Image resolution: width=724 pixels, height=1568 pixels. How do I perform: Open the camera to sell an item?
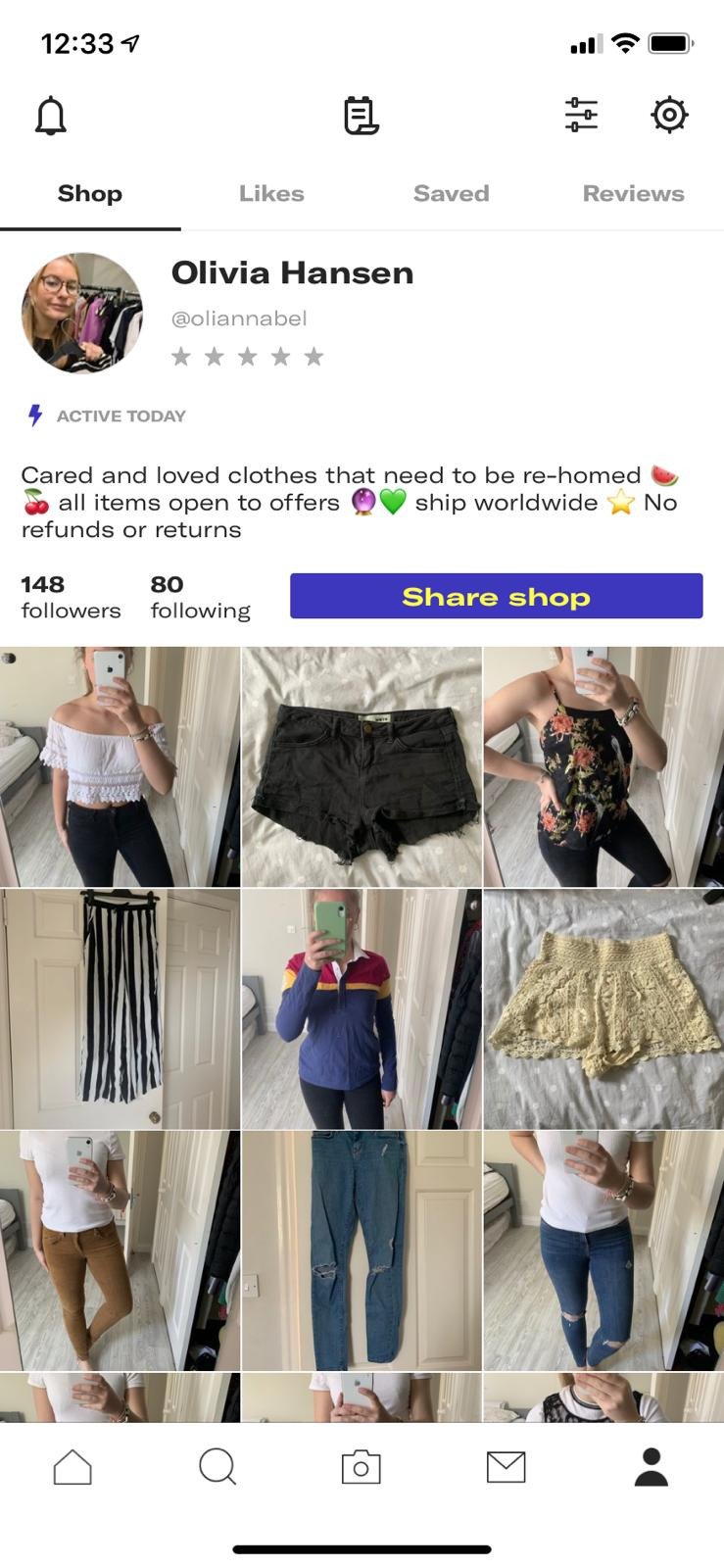point(361,1467)
